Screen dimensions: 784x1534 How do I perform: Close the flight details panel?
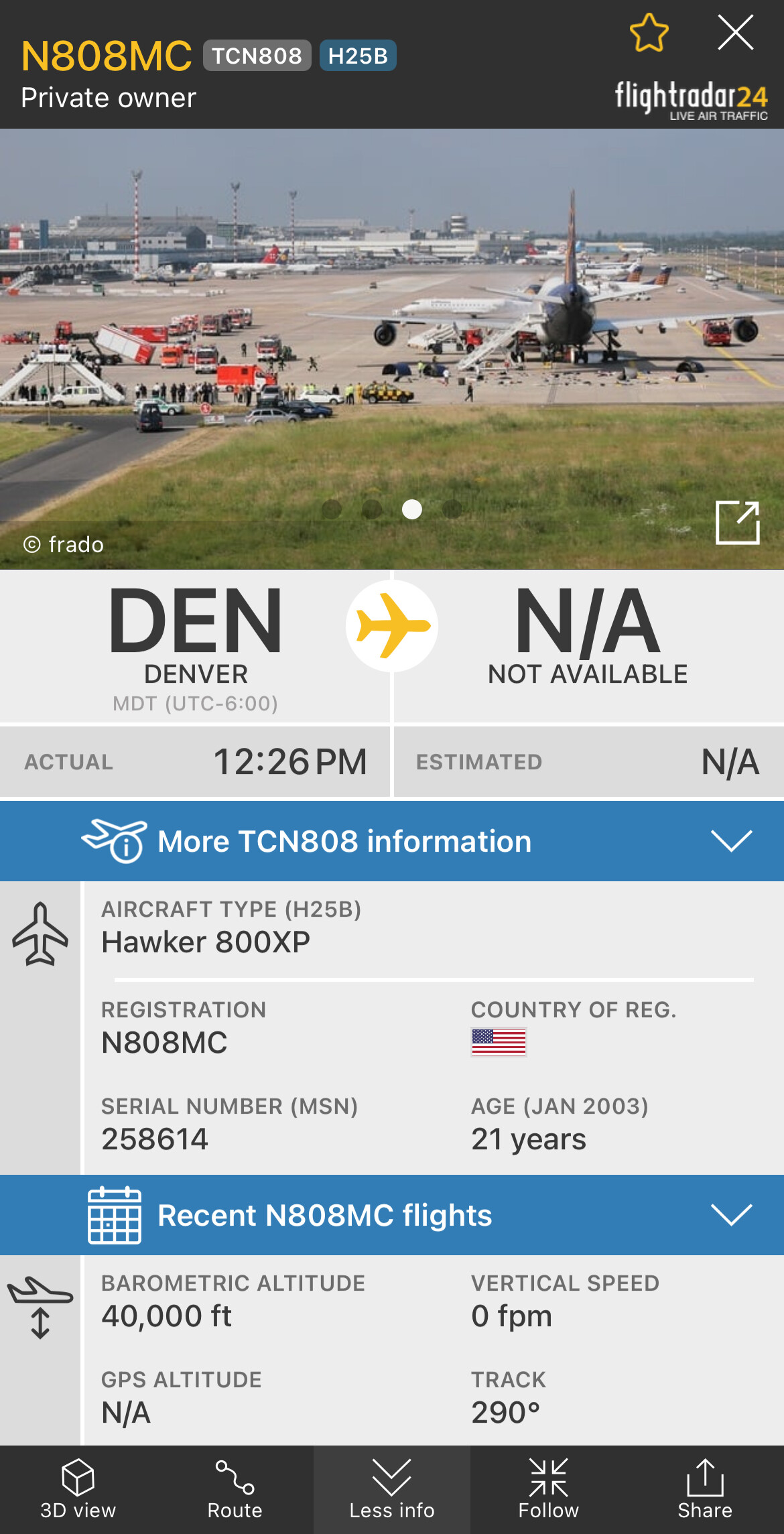(735, 33)
